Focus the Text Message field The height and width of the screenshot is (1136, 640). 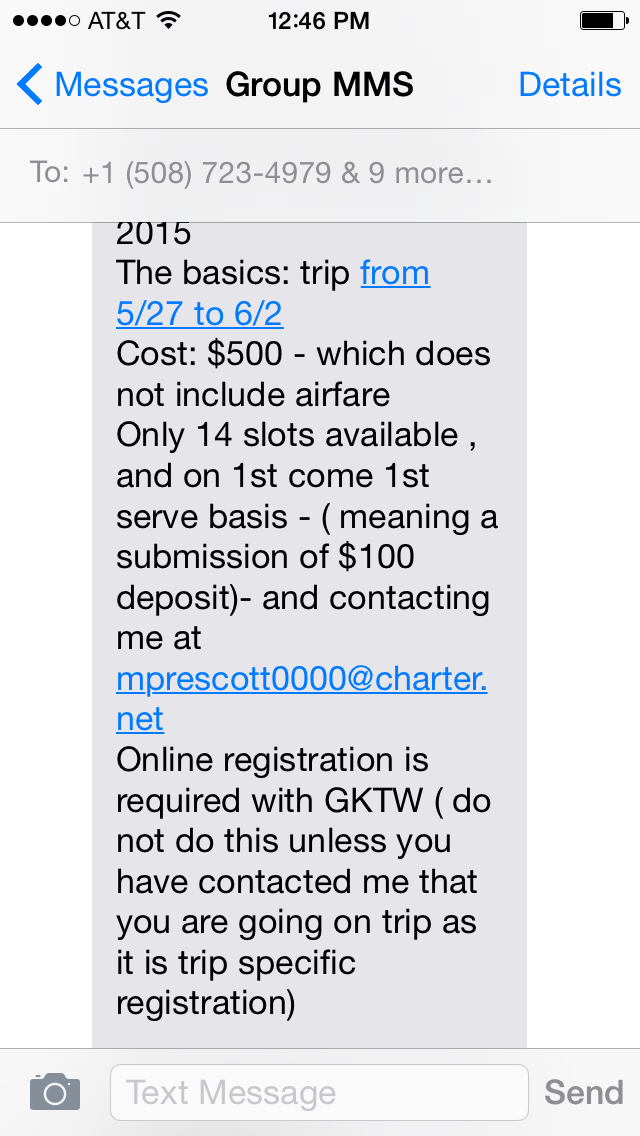coord(318,1092)
